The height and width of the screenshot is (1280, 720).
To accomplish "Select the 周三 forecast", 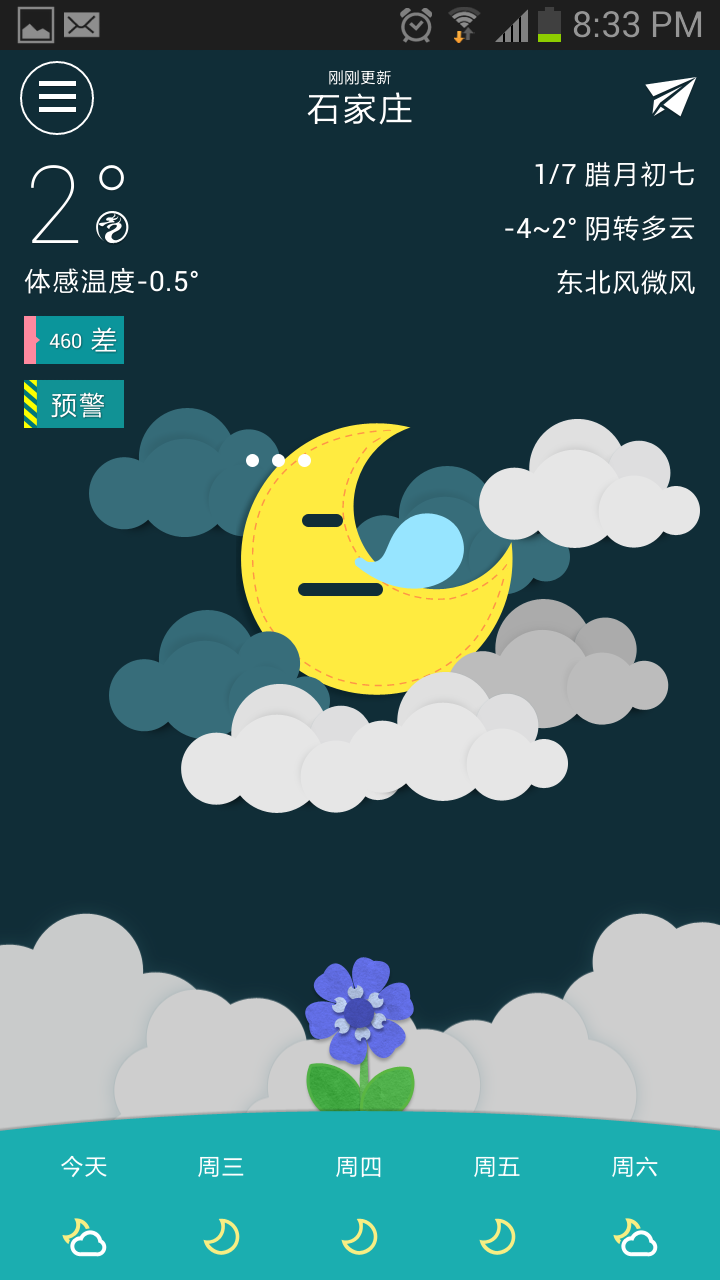I will coord(221,1205).
